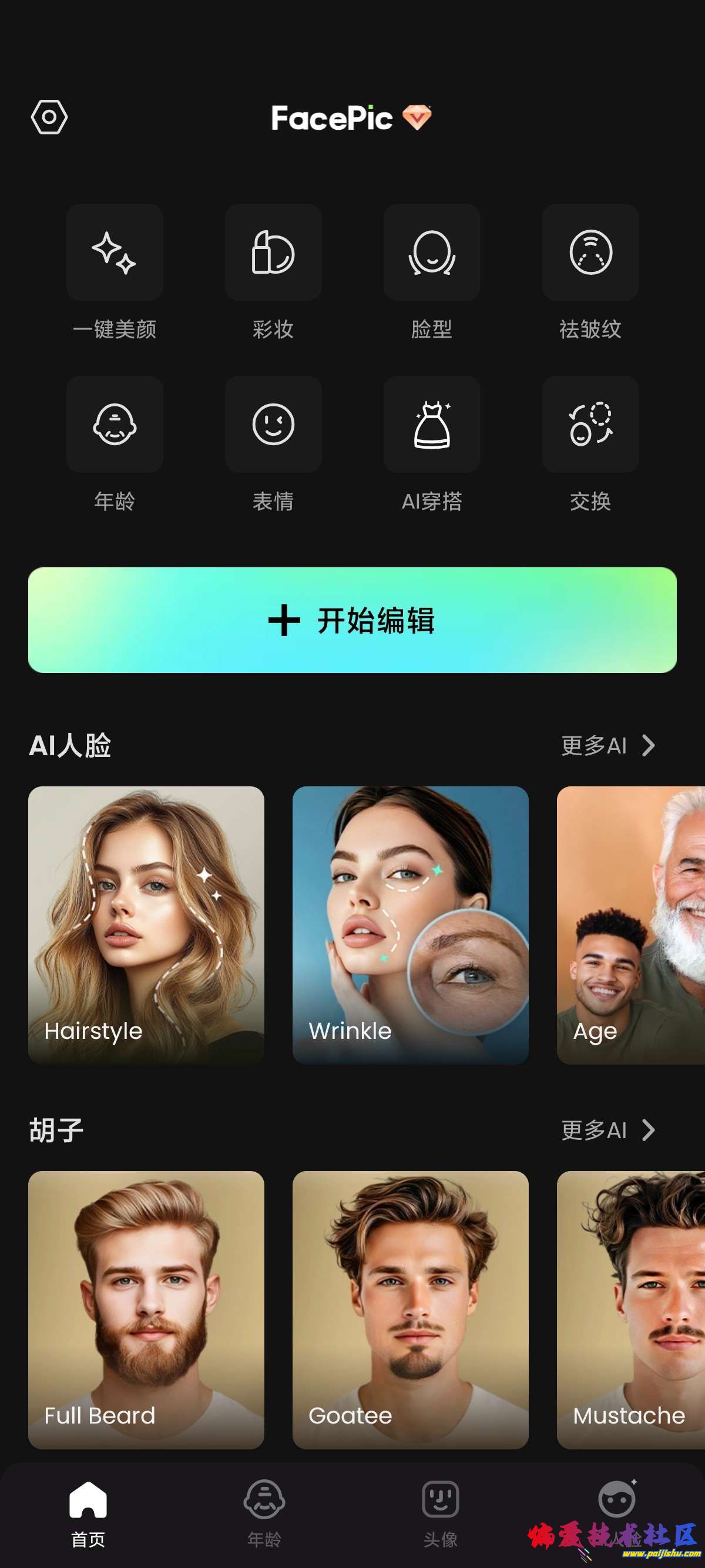Screen dimensions: 705x1568
Task: Open the settings hexagon icon
Action: click(x=49, y=117)
